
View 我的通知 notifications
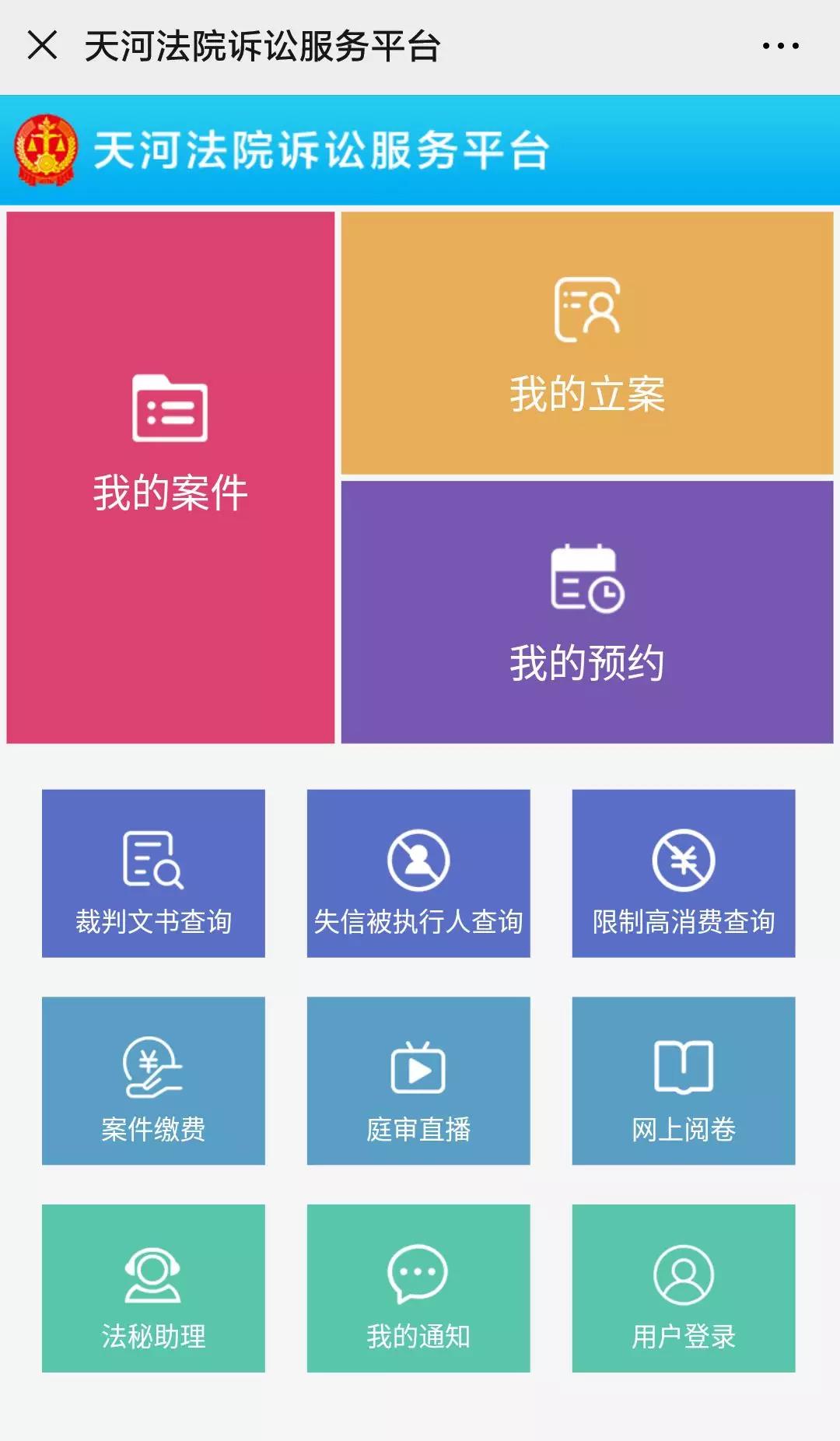pos(418,1288)
